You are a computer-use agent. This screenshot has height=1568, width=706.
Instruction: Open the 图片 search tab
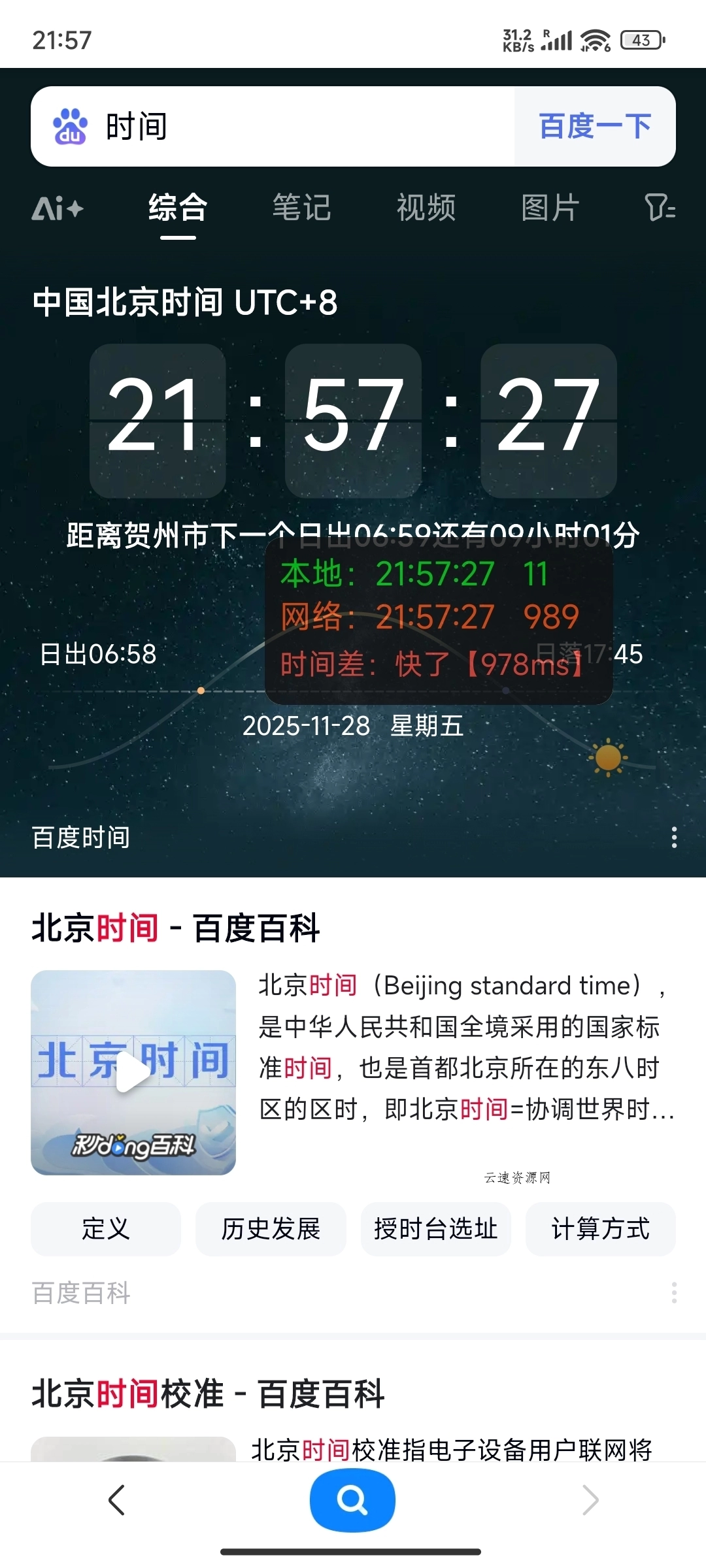click(x=551, y=208)
